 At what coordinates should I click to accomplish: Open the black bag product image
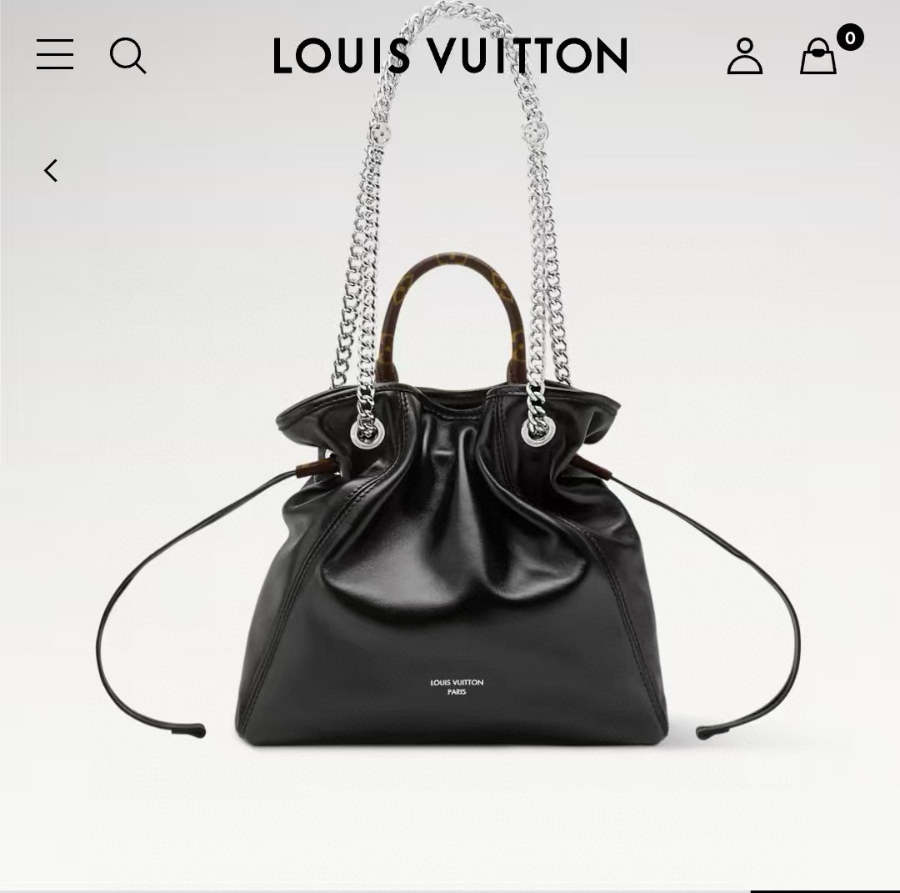450,580
